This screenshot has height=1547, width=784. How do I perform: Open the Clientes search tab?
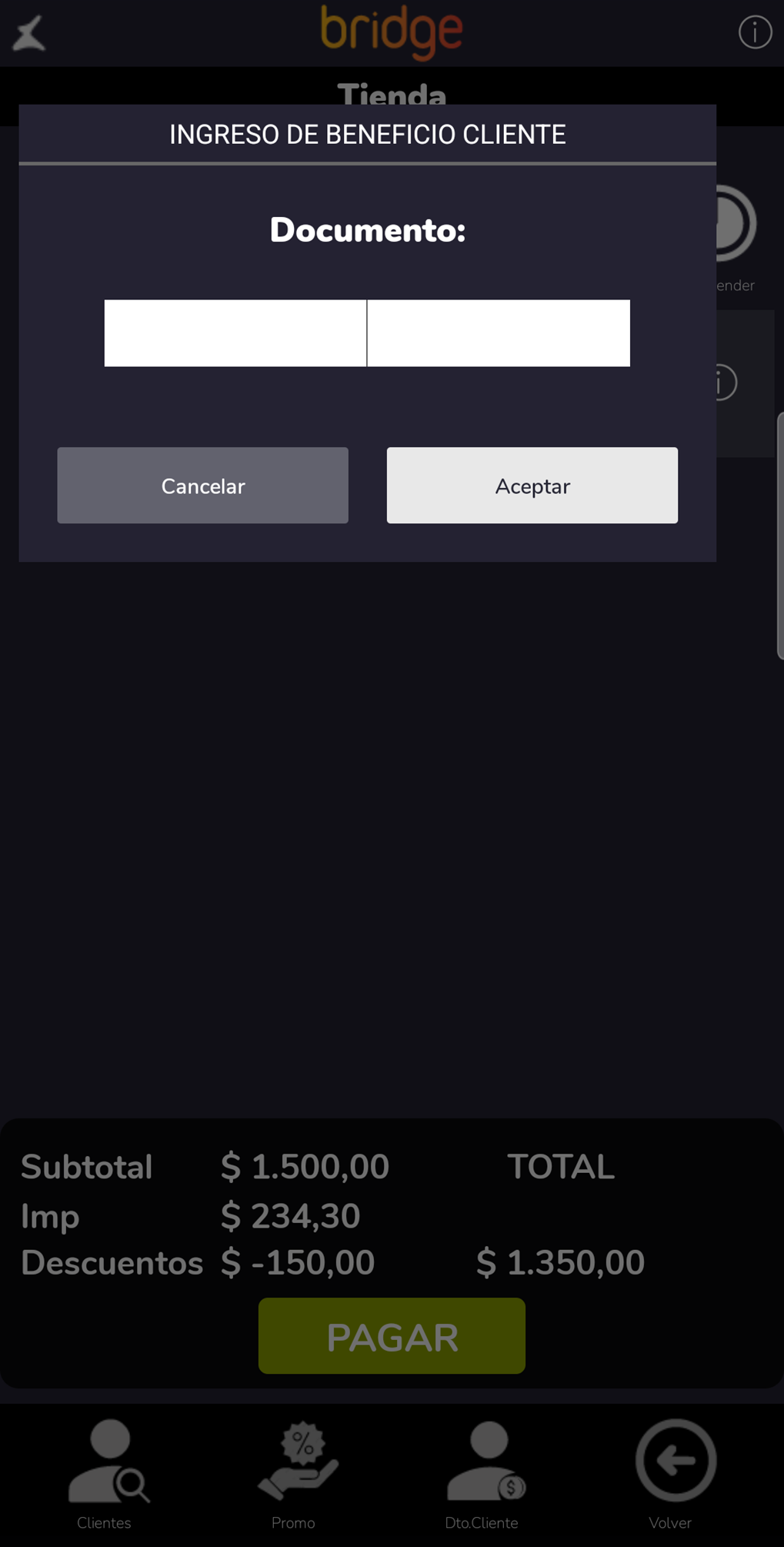pyautogui.click(x=105, y=1473)
